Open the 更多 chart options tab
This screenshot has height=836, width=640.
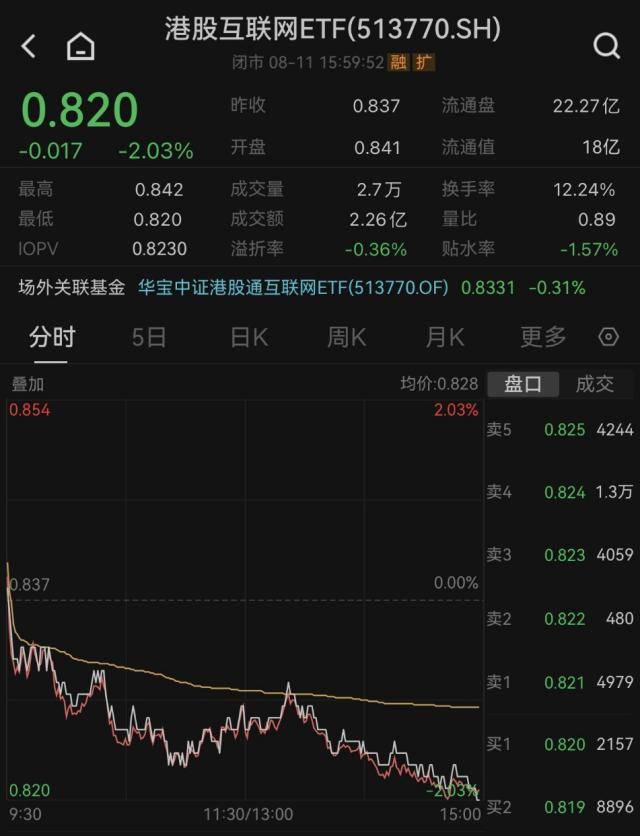point(543,337)
